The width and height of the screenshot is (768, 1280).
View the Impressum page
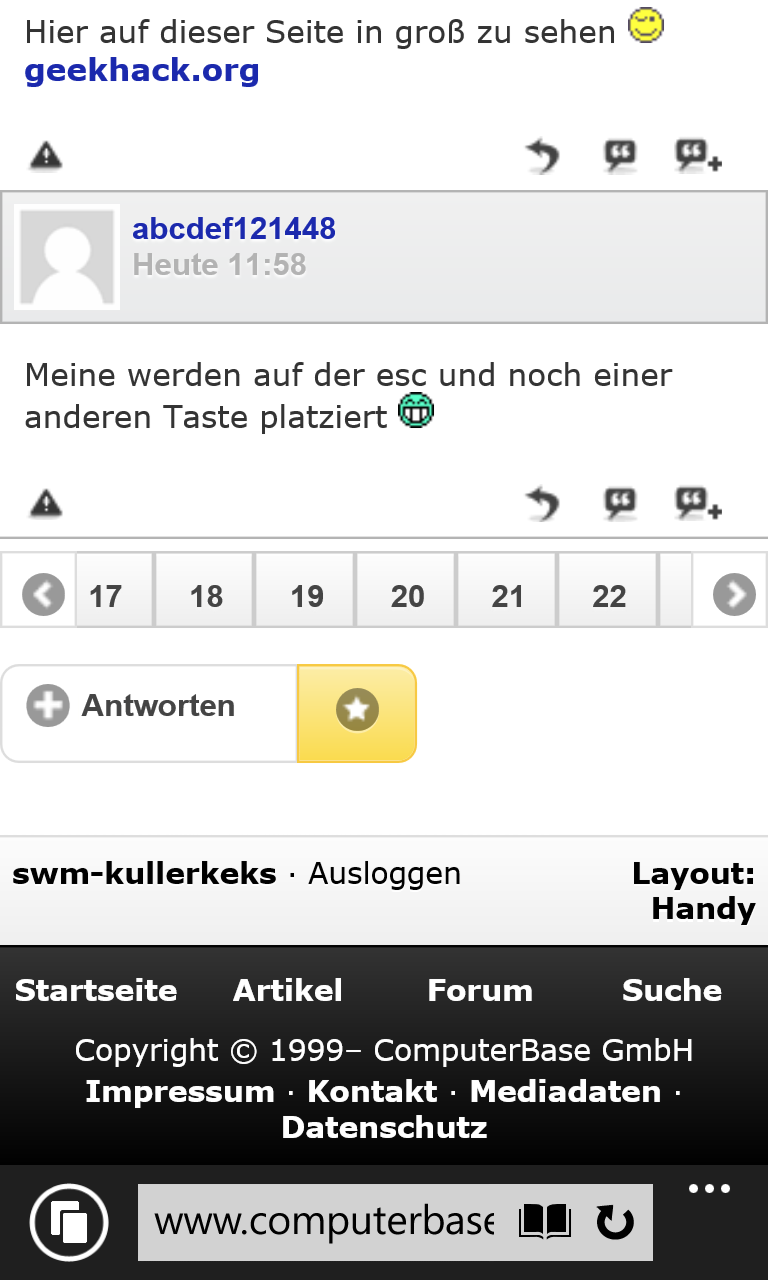(180, 1091)
